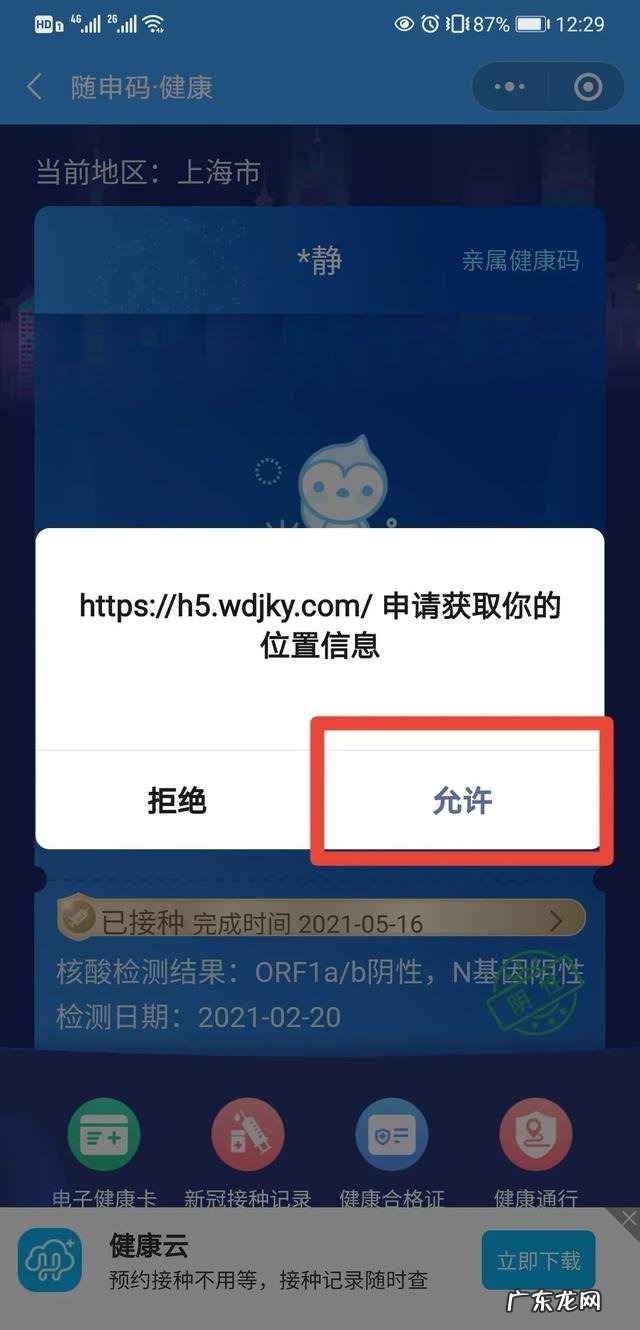
Task: Allow the location access request
Action: click(x=462, y=800)
